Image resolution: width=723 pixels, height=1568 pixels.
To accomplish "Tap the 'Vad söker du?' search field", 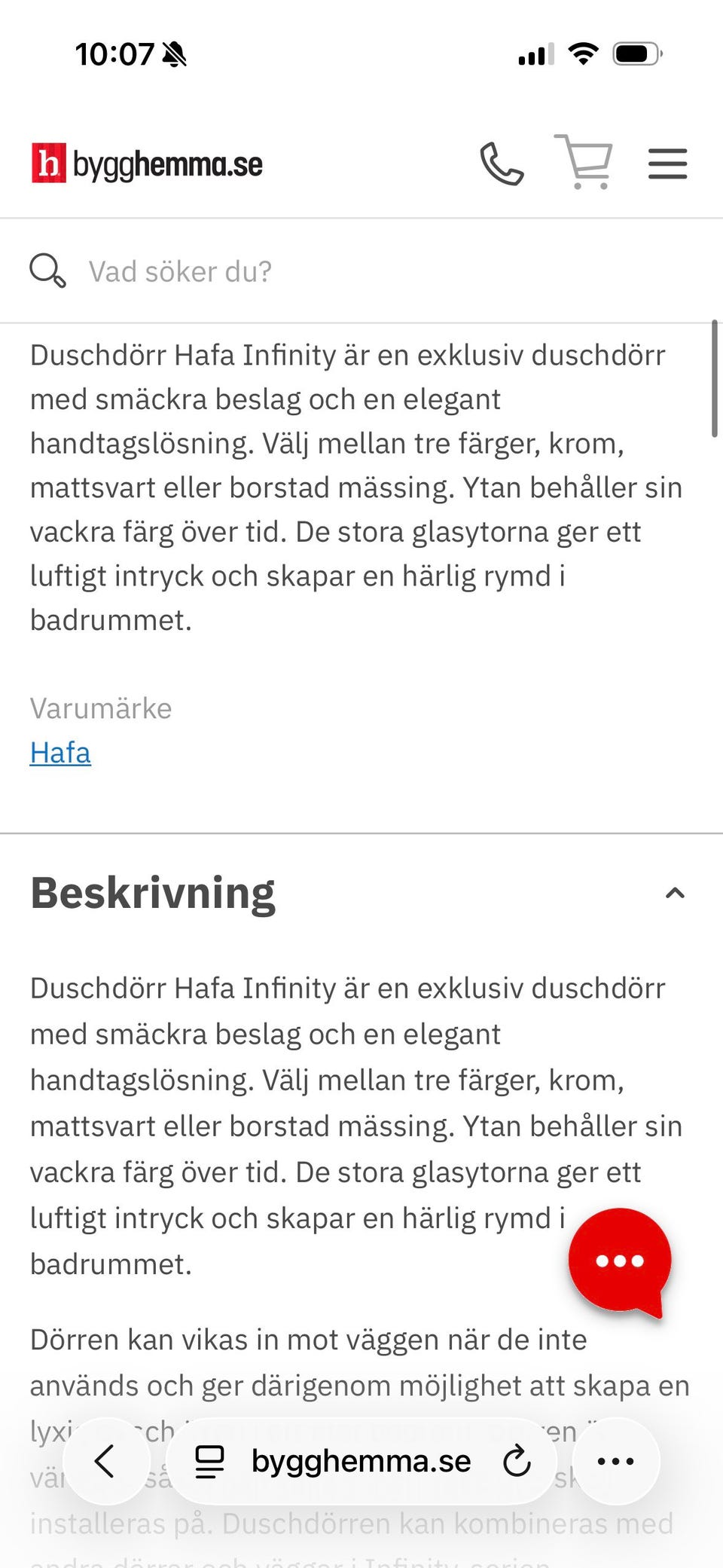I will click(361, 271).
